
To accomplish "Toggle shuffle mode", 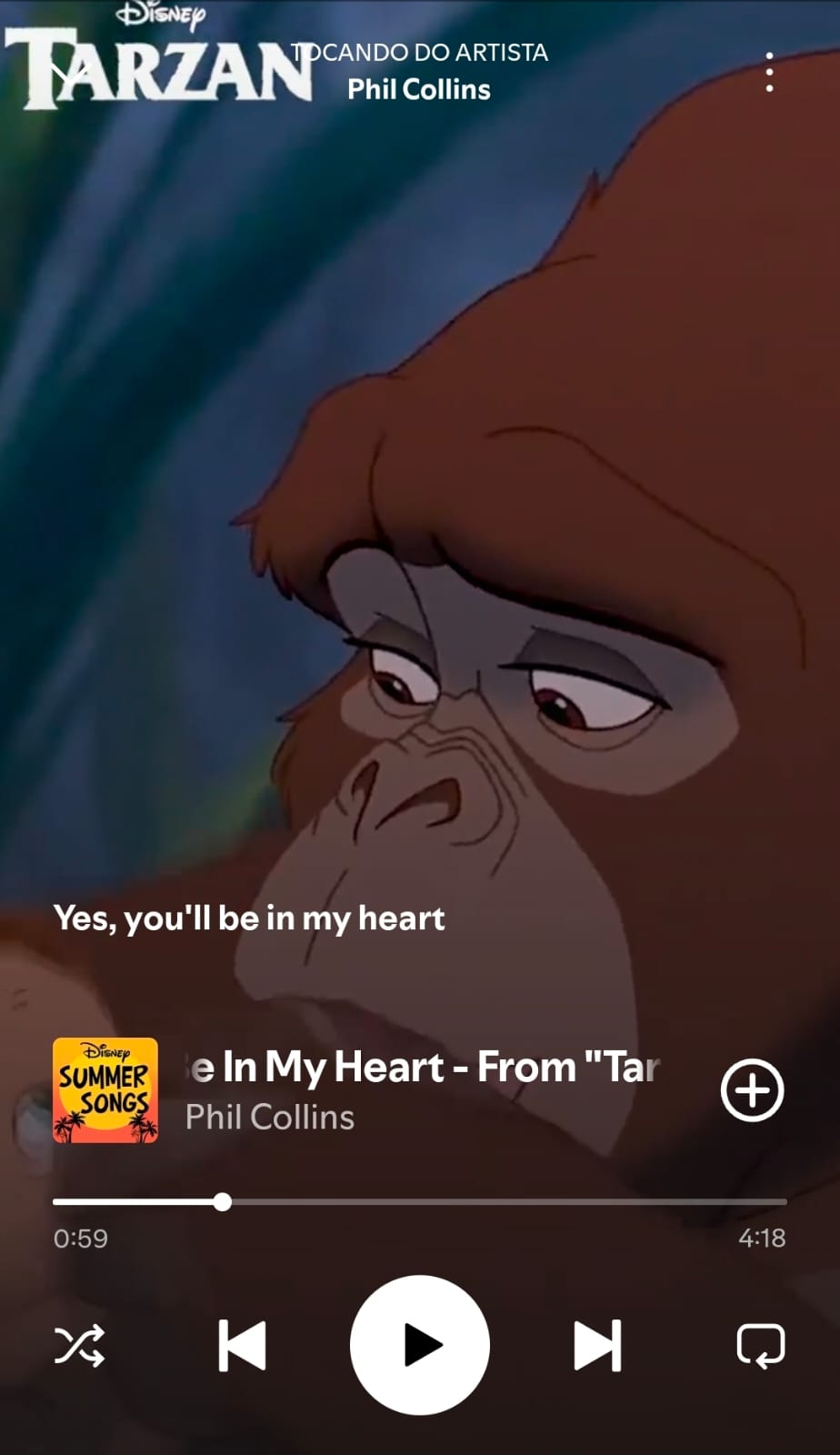I will 79,1346.
